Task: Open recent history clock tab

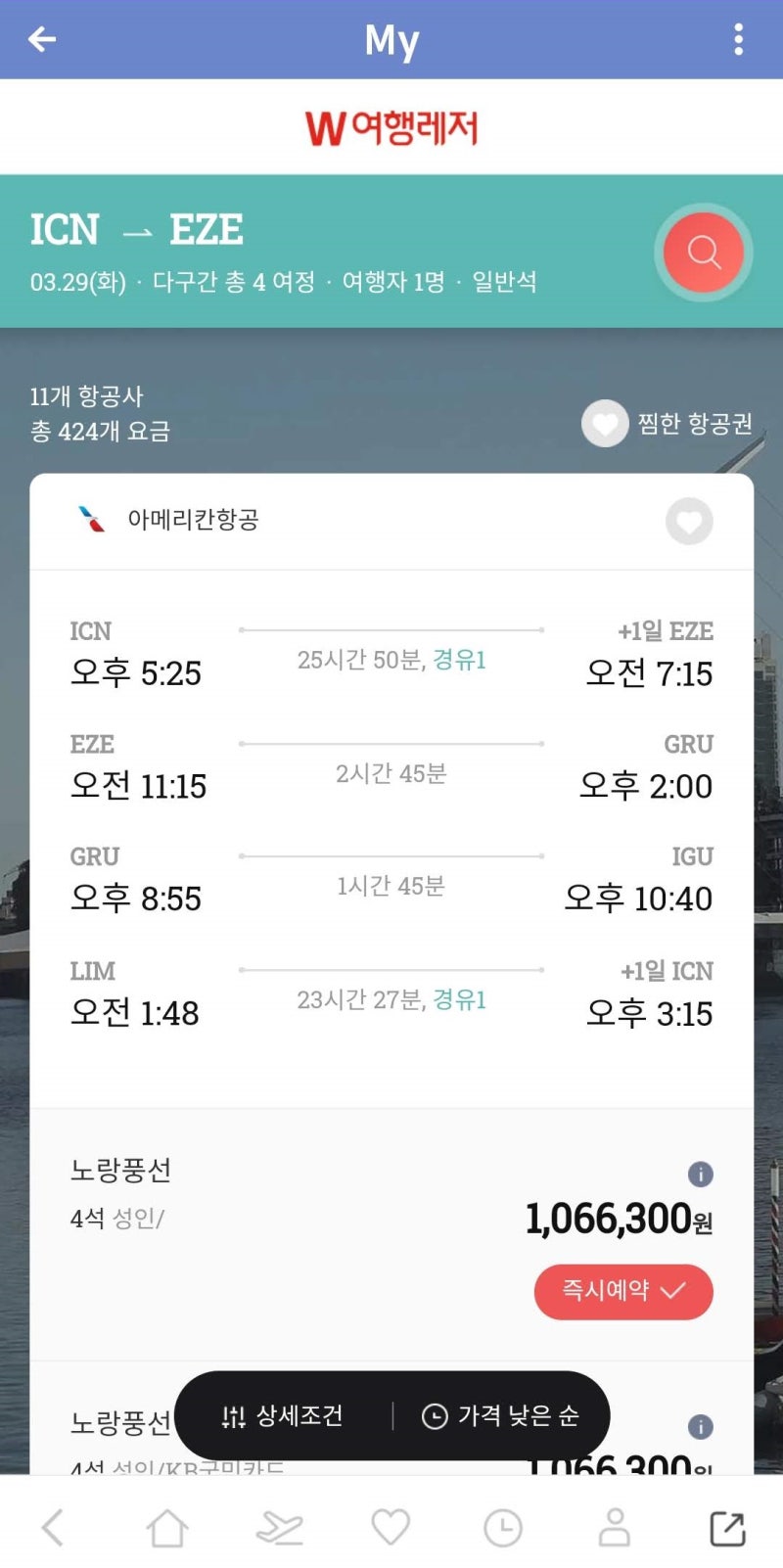Action: pyautogui.click(x=503, y=1527)
